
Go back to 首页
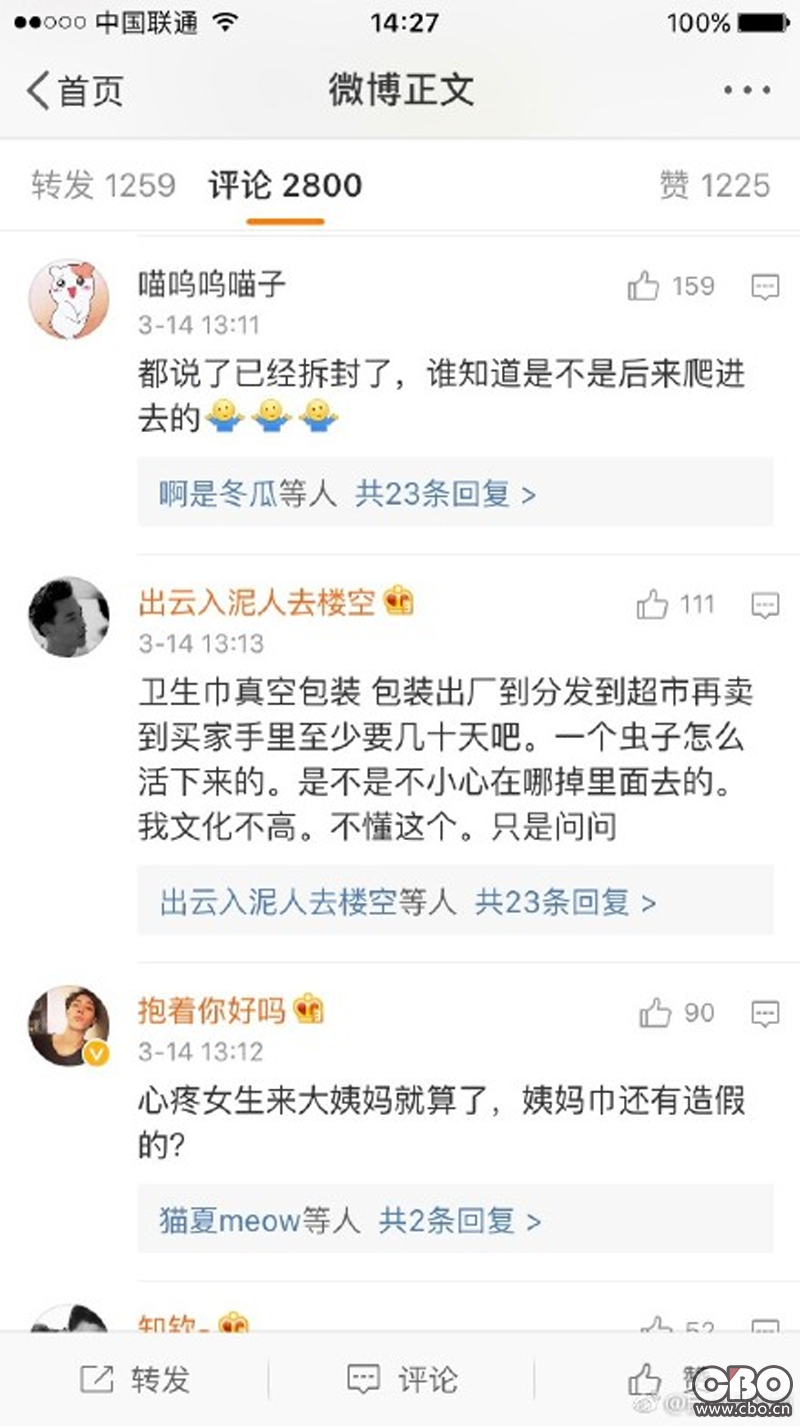click(75, 91)
